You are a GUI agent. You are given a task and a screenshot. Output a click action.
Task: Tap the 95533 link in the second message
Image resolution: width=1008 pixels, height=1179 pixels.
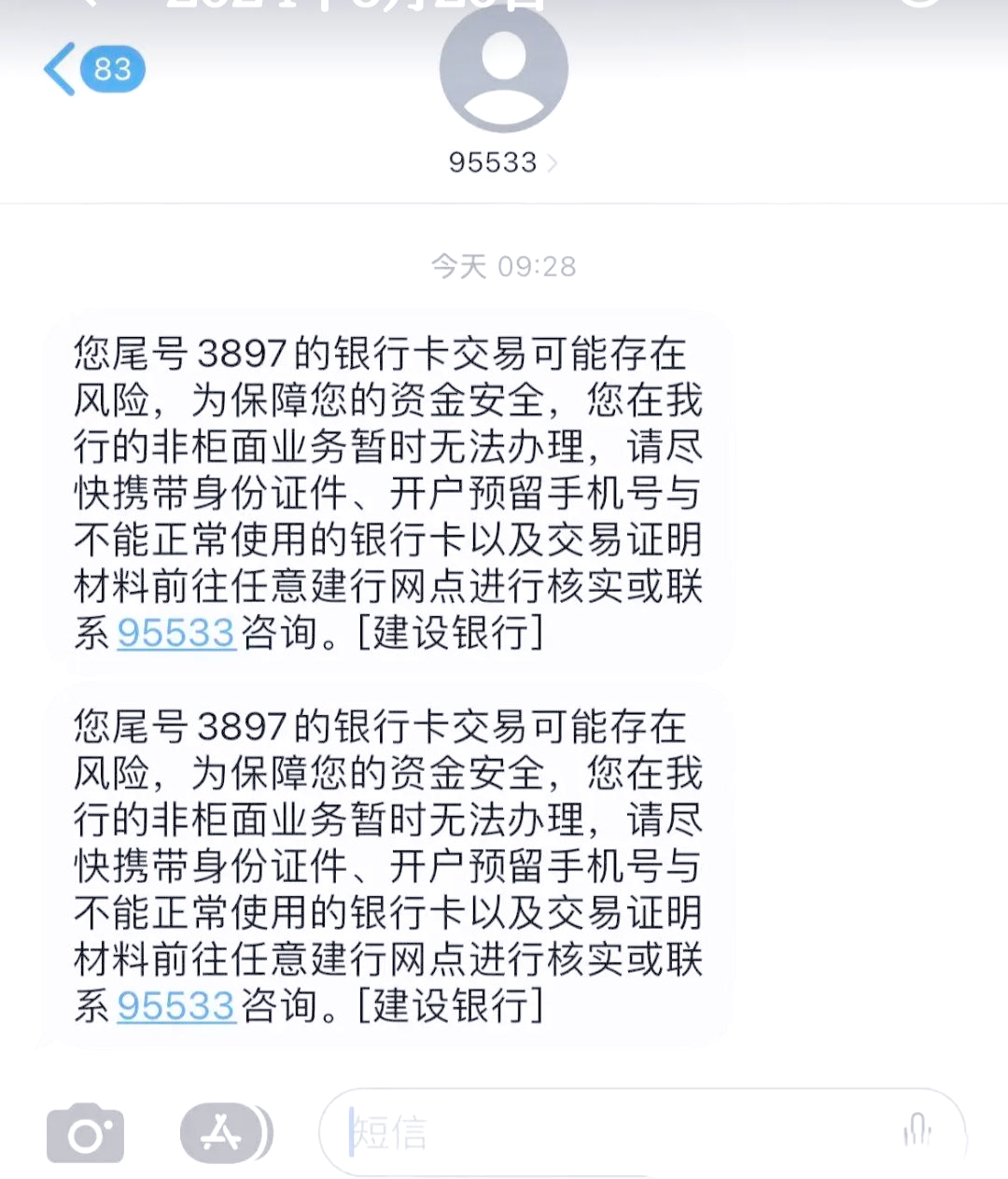pos(175,1005)
